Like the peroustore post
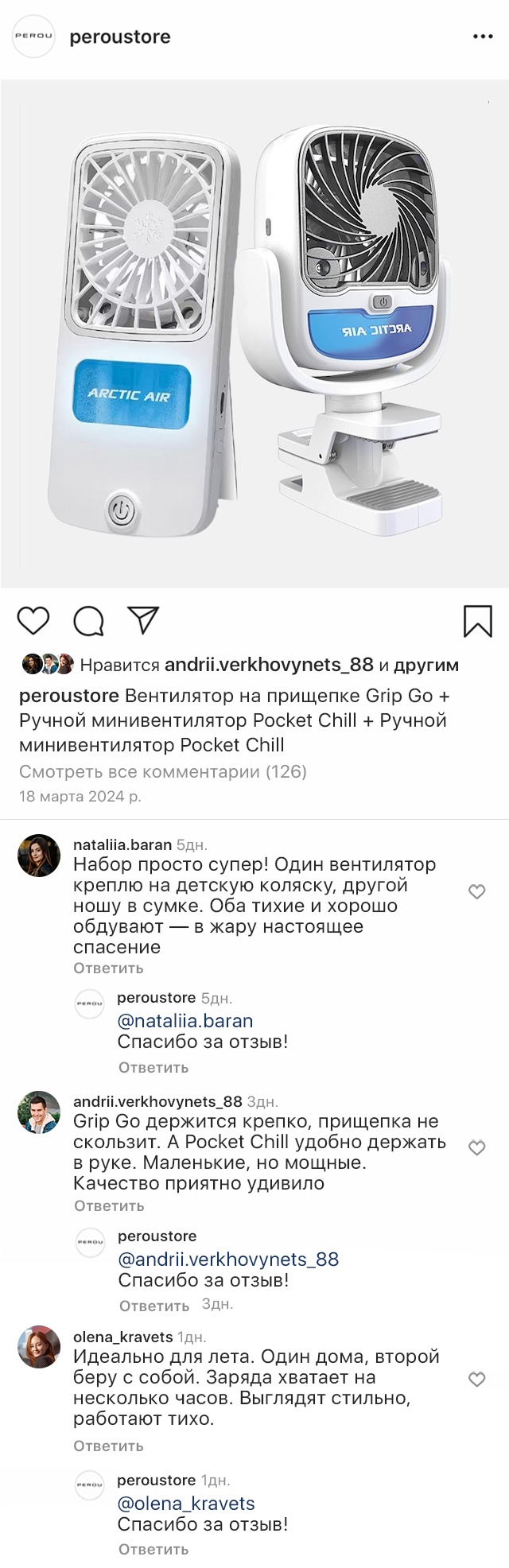The width and height of the screenshot is (509, 1568). (x=33, y=620)
